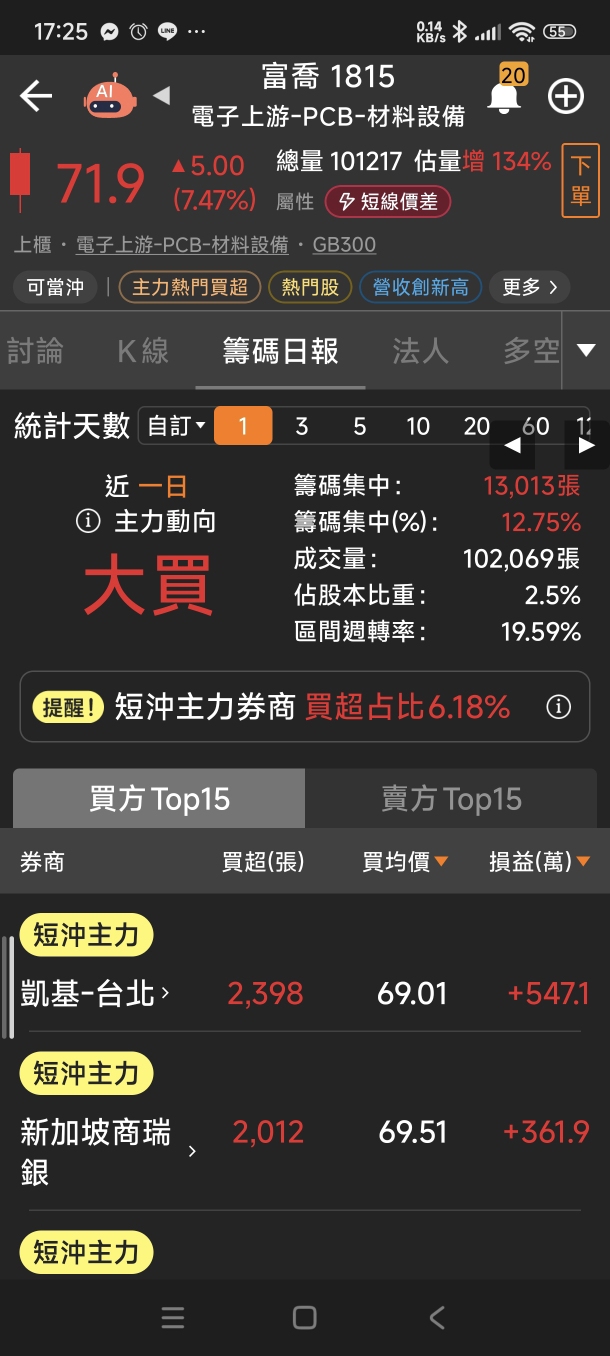This screenshot has height=1356, width=610.
Task: Tap the 下單 order button
Action: pos(581,181)
